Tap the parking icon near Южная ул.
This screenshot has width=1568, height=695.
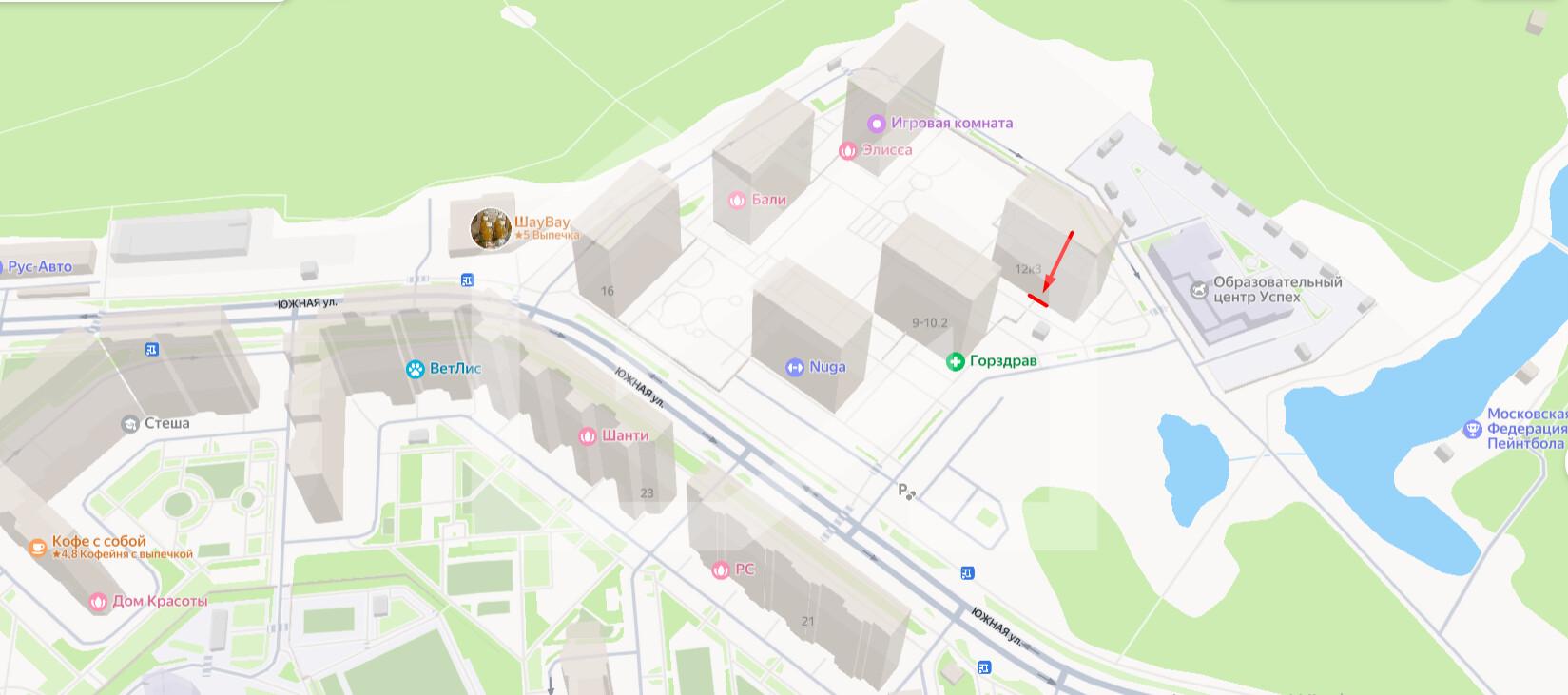click(906, 491)
